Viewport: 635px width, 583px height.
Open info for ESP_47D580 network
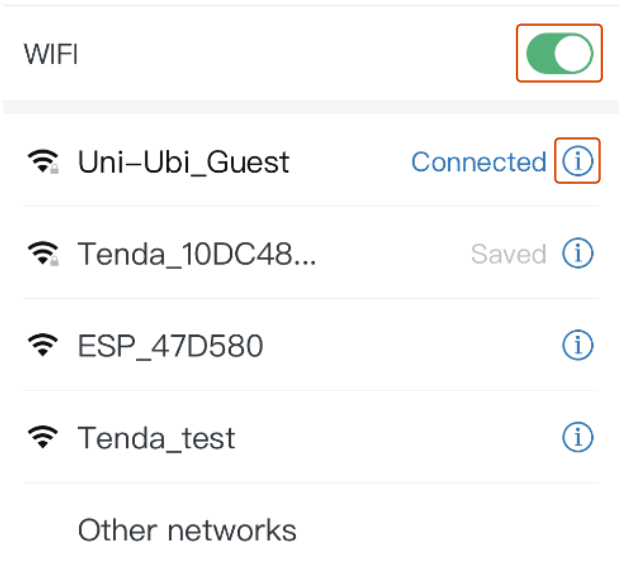(577, 346)
